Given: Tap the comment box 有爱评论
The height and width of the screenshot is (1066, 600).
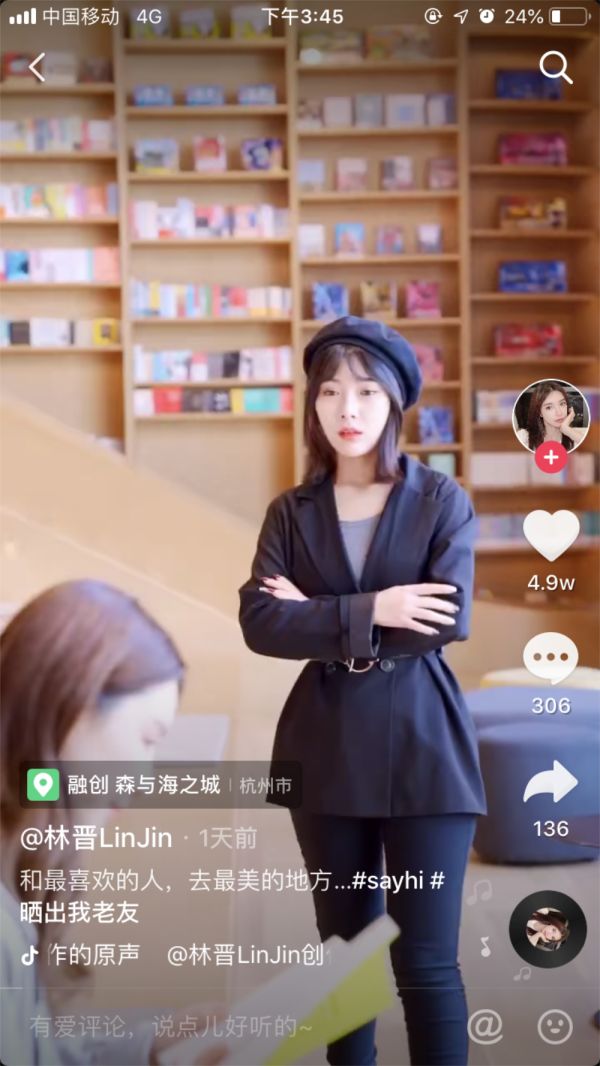Looking at the screenshot, I should pyautogui.click(x=170, y=1026).
